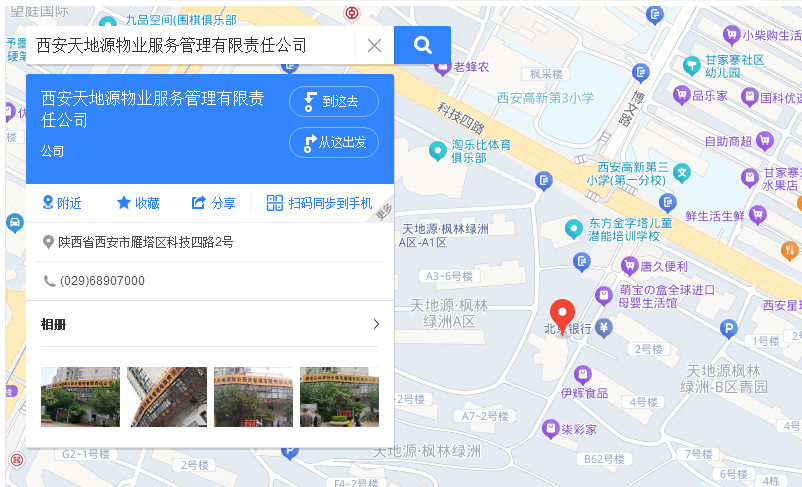The image size is (802, 487).
Task: Select 淘乐比体育俱乐部 marker on map
Action: coord(437,151)
